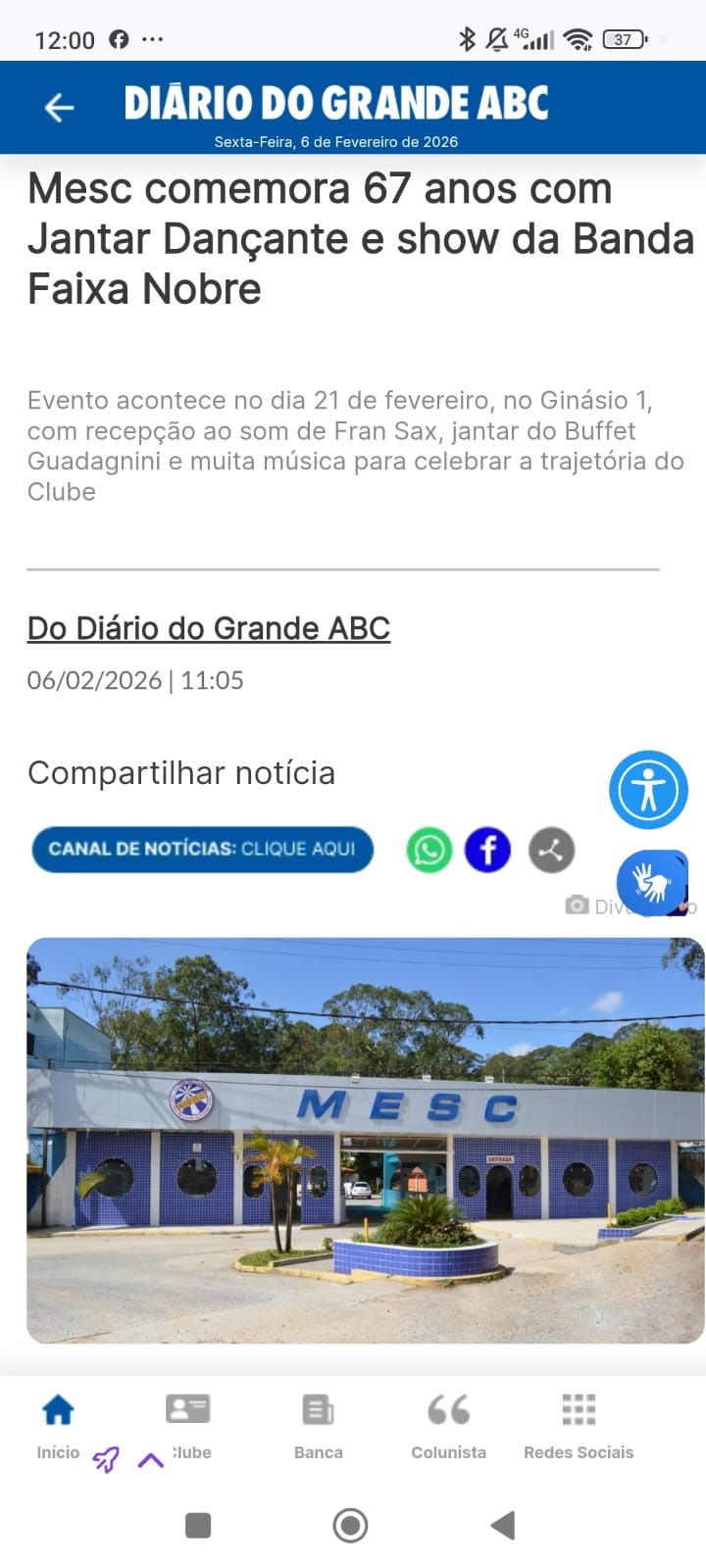Share the article via WhatsApp

pos(429,850)
